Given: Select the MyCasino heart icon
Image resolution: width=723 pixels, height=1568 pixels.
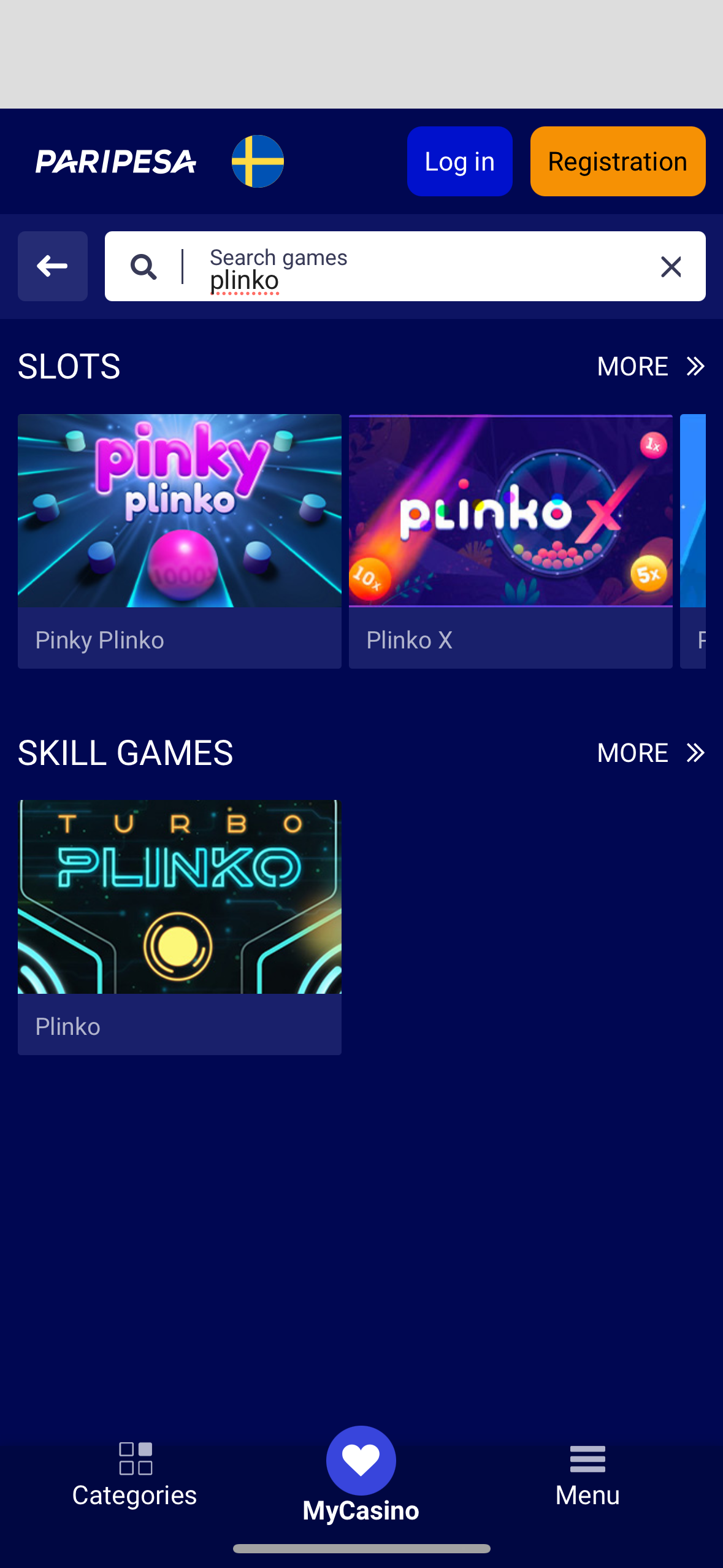Looking at the screenshot, I should 361,1459.
